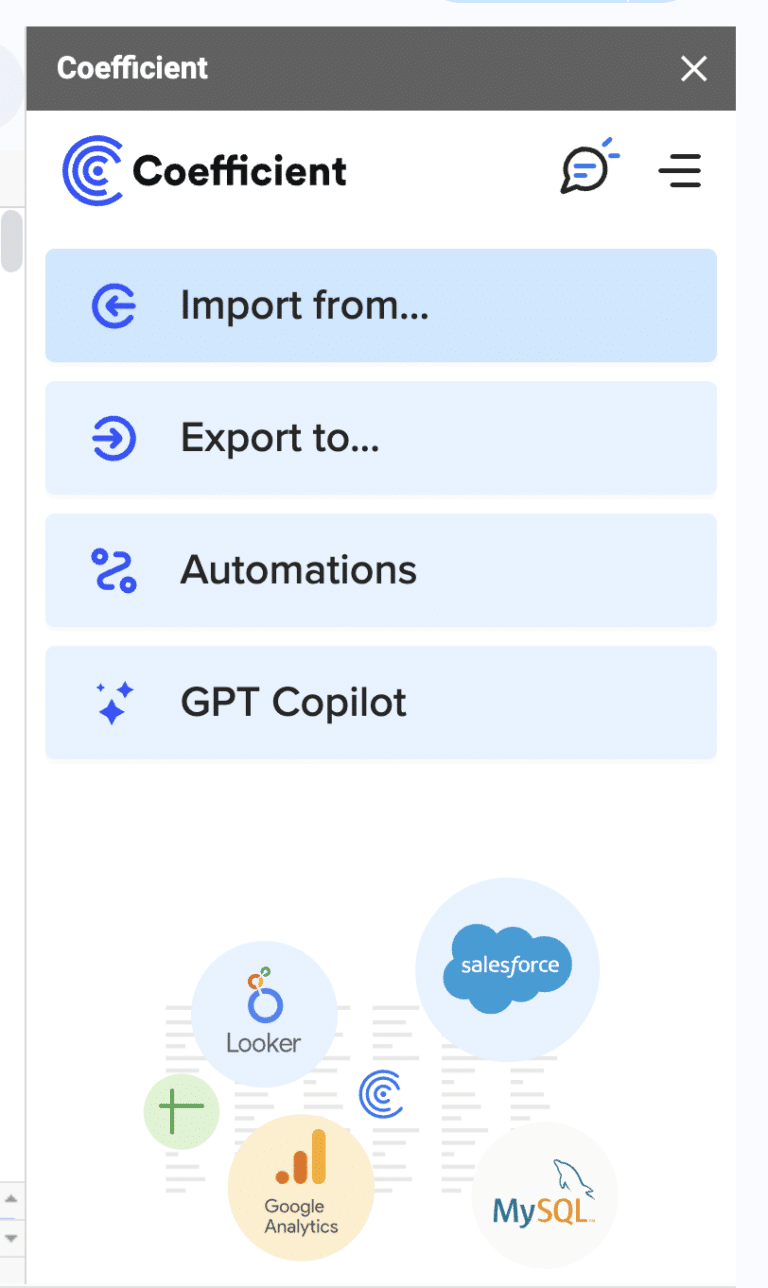Open the hamburger menu

(680, 171)
